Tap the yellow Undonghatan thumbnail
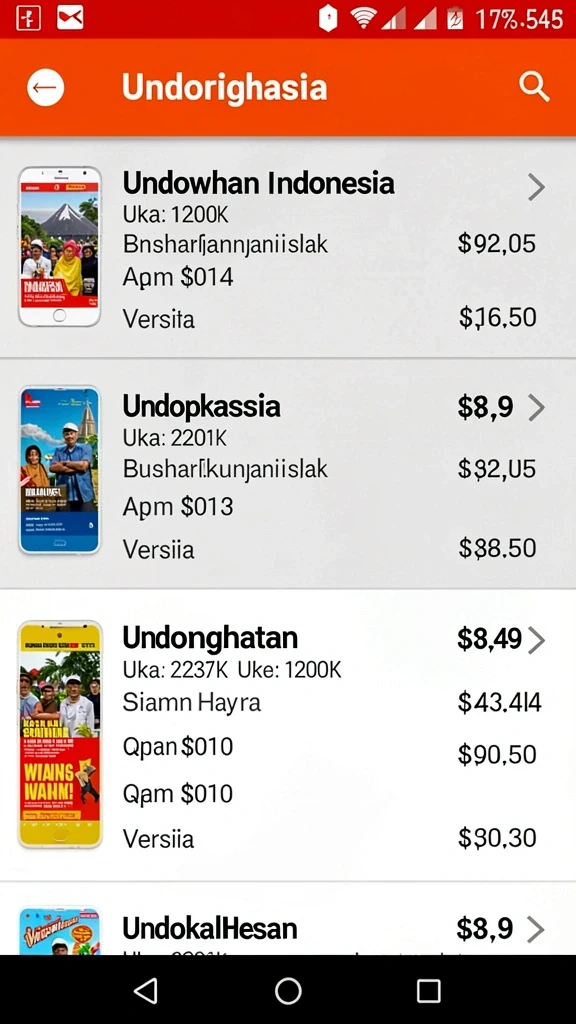Screen dimensions: 576x1024 pos(59,735)
